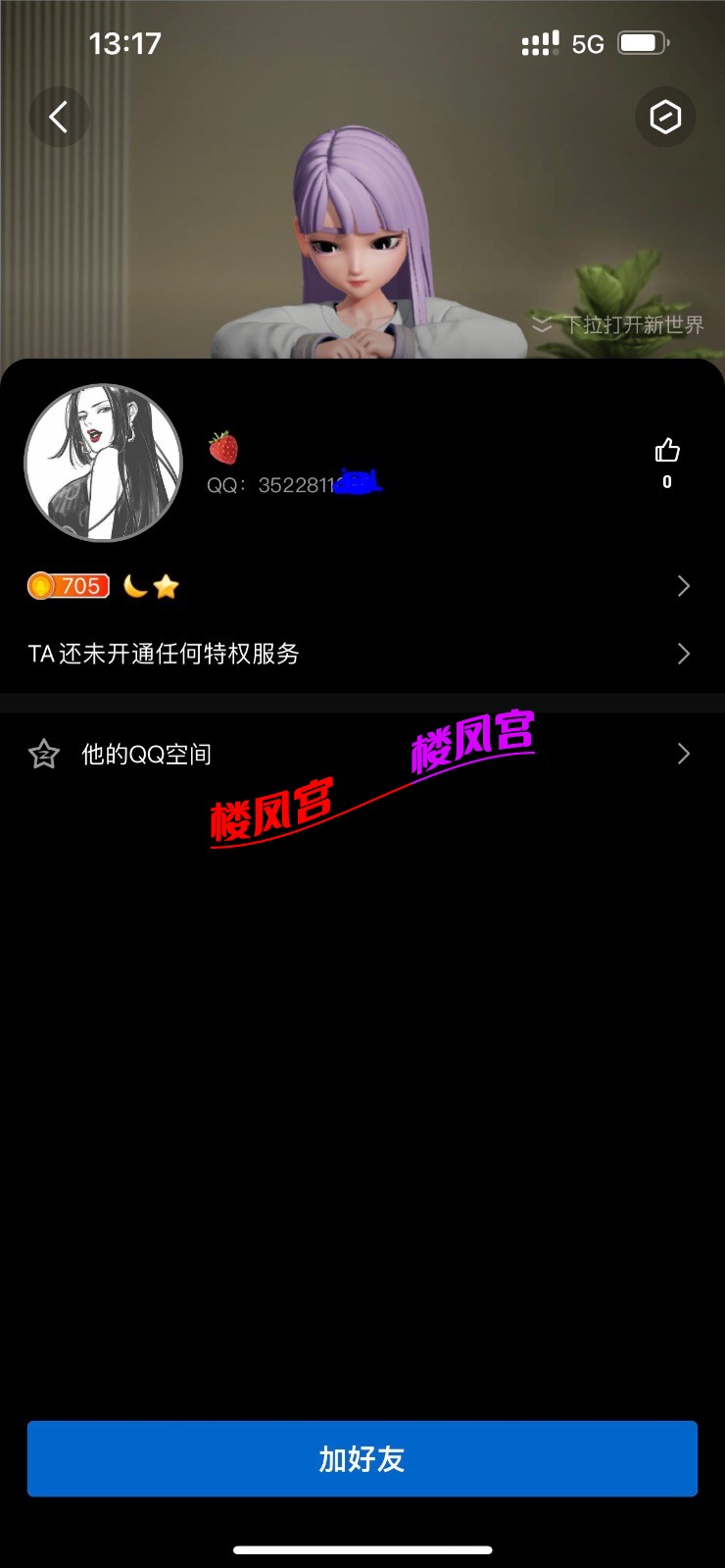
Task: Give this profile a thumbs-up
Action: (x=667, y=451)
